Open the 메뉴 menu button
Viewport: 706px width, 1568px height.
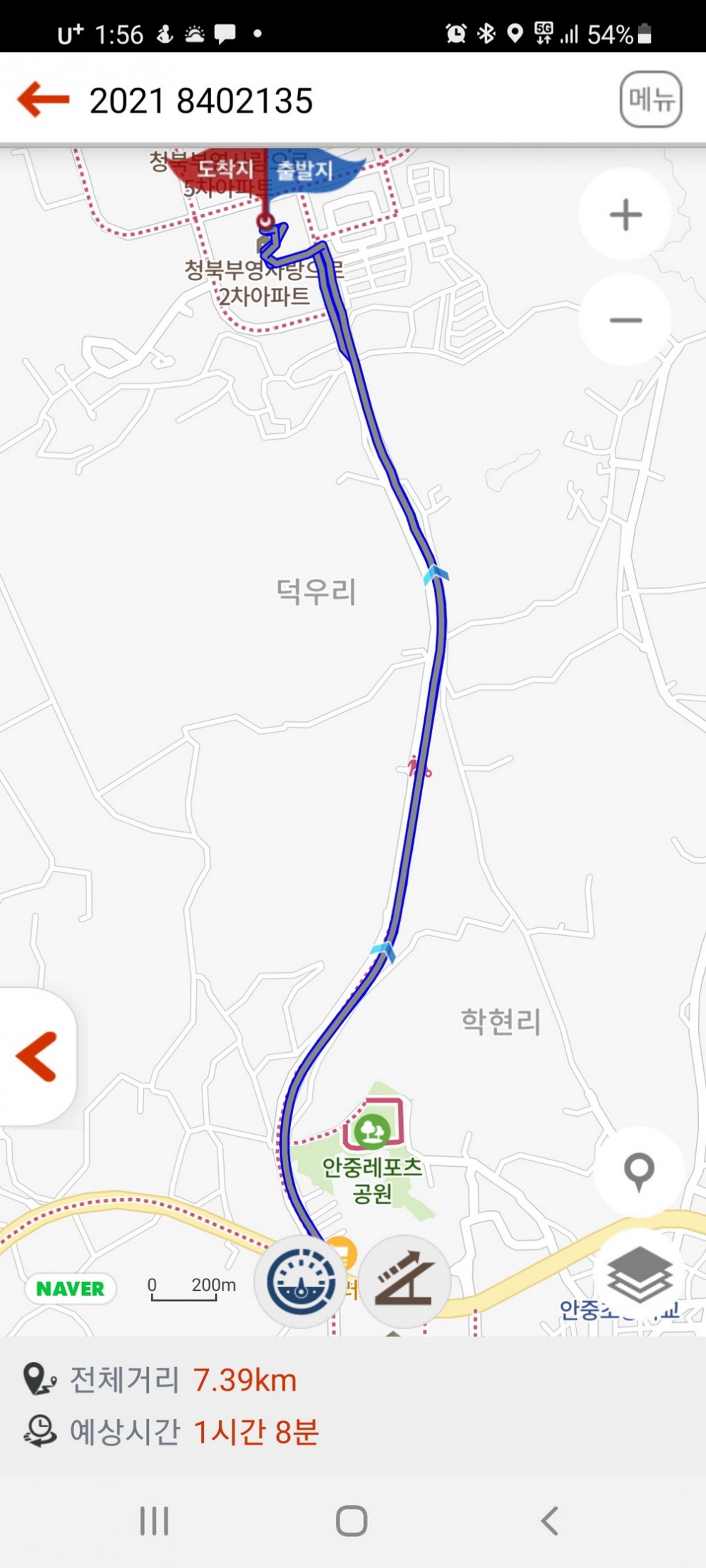coord(650,99)
